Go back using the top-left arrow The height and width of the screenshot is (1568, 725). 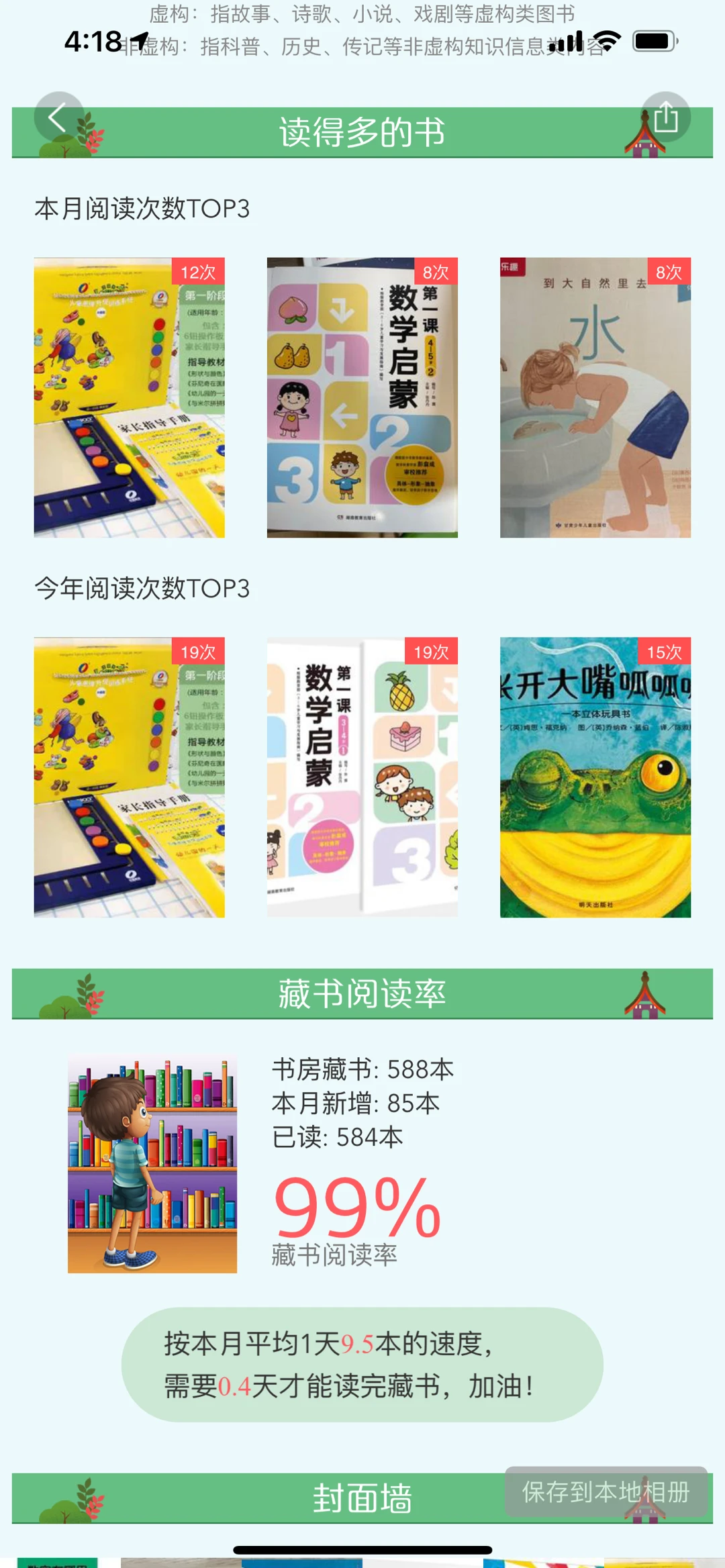coord(59,117)
